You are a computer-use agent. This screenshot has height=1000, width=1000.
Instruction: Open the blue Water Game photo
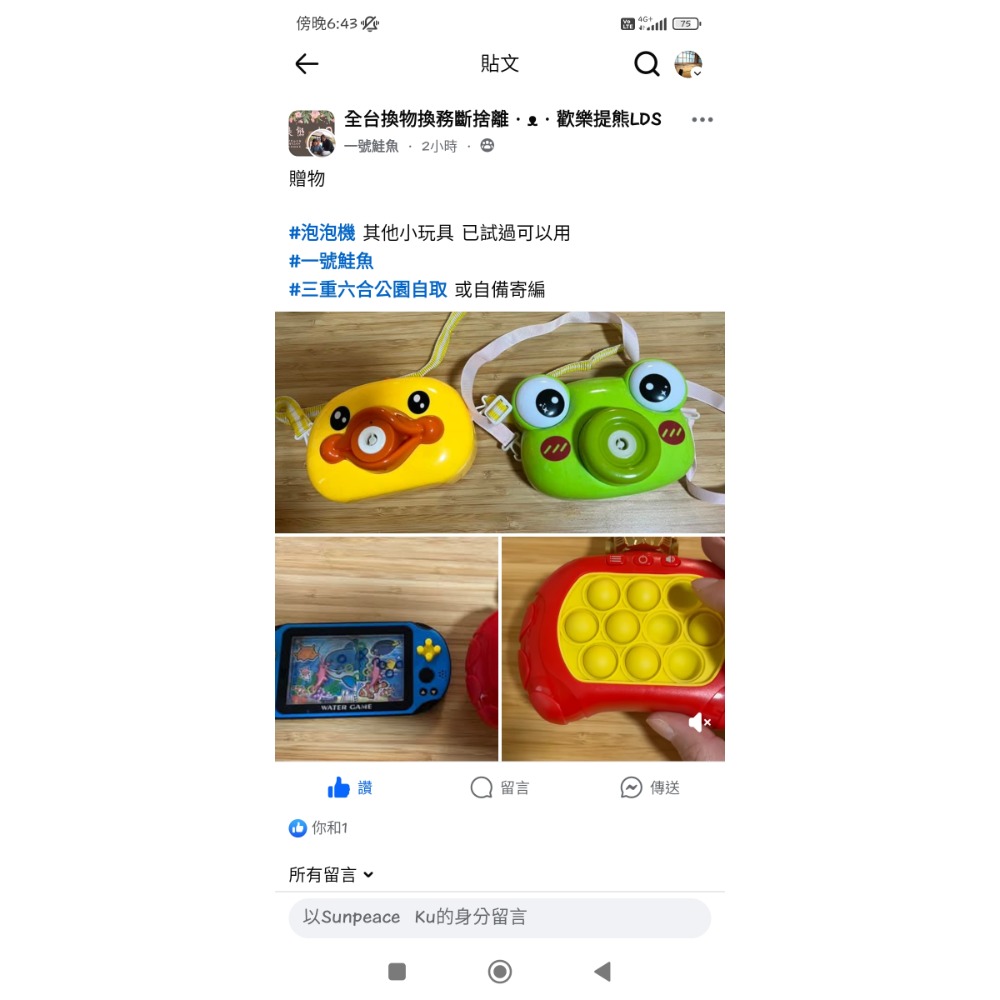(x=386, y=649)
